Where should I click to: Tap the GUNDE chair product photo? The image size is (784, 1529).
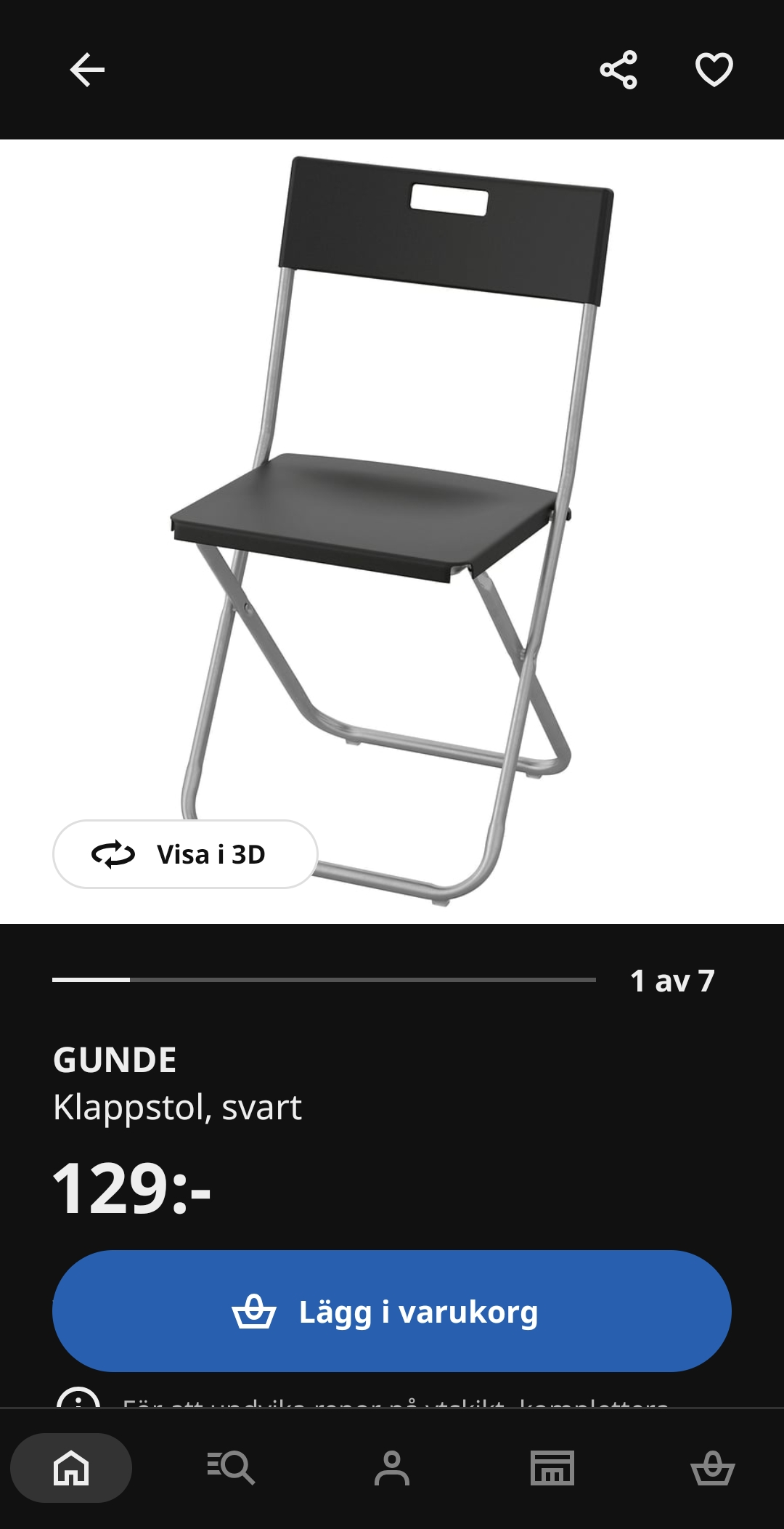click(x=392, y=508)
